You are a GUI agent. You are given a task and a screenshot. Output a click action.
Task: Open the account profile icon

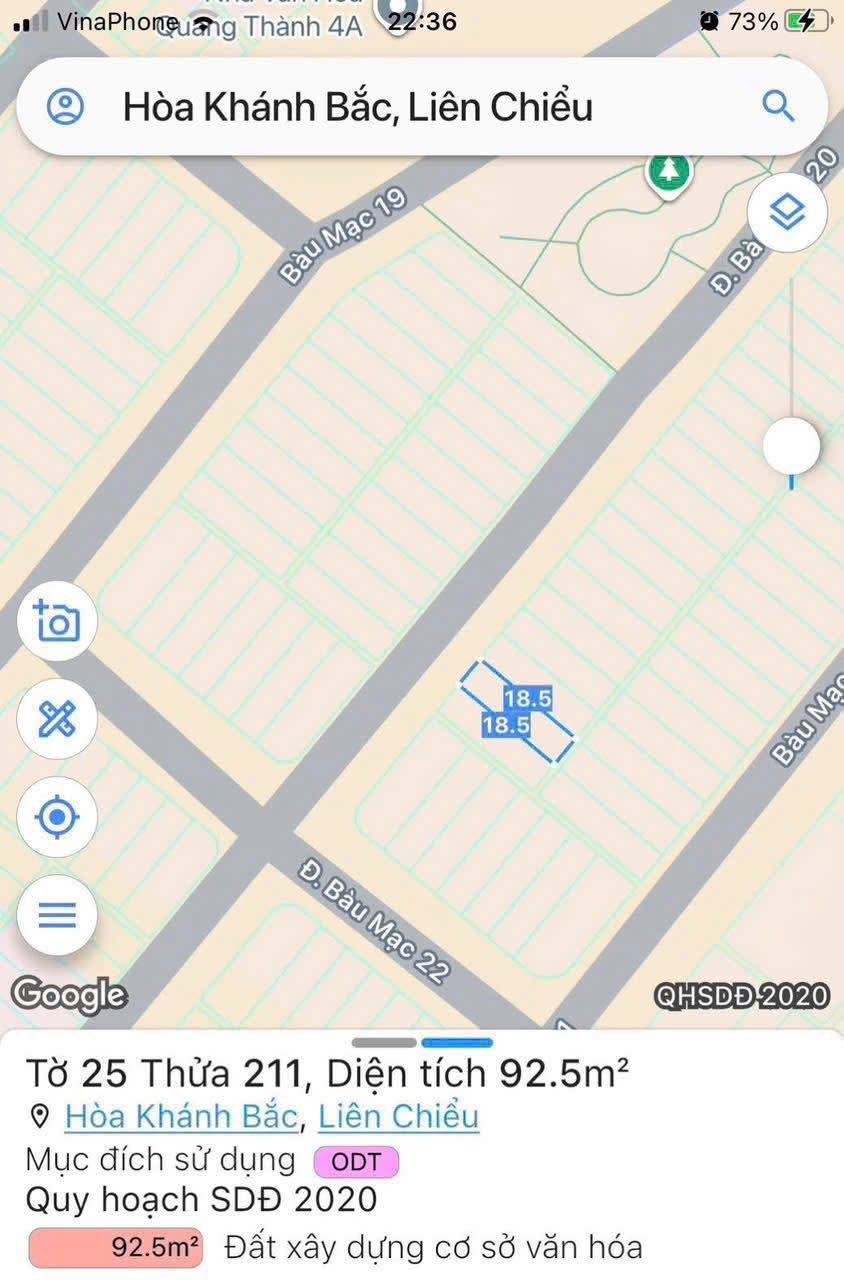pos(66,107)
